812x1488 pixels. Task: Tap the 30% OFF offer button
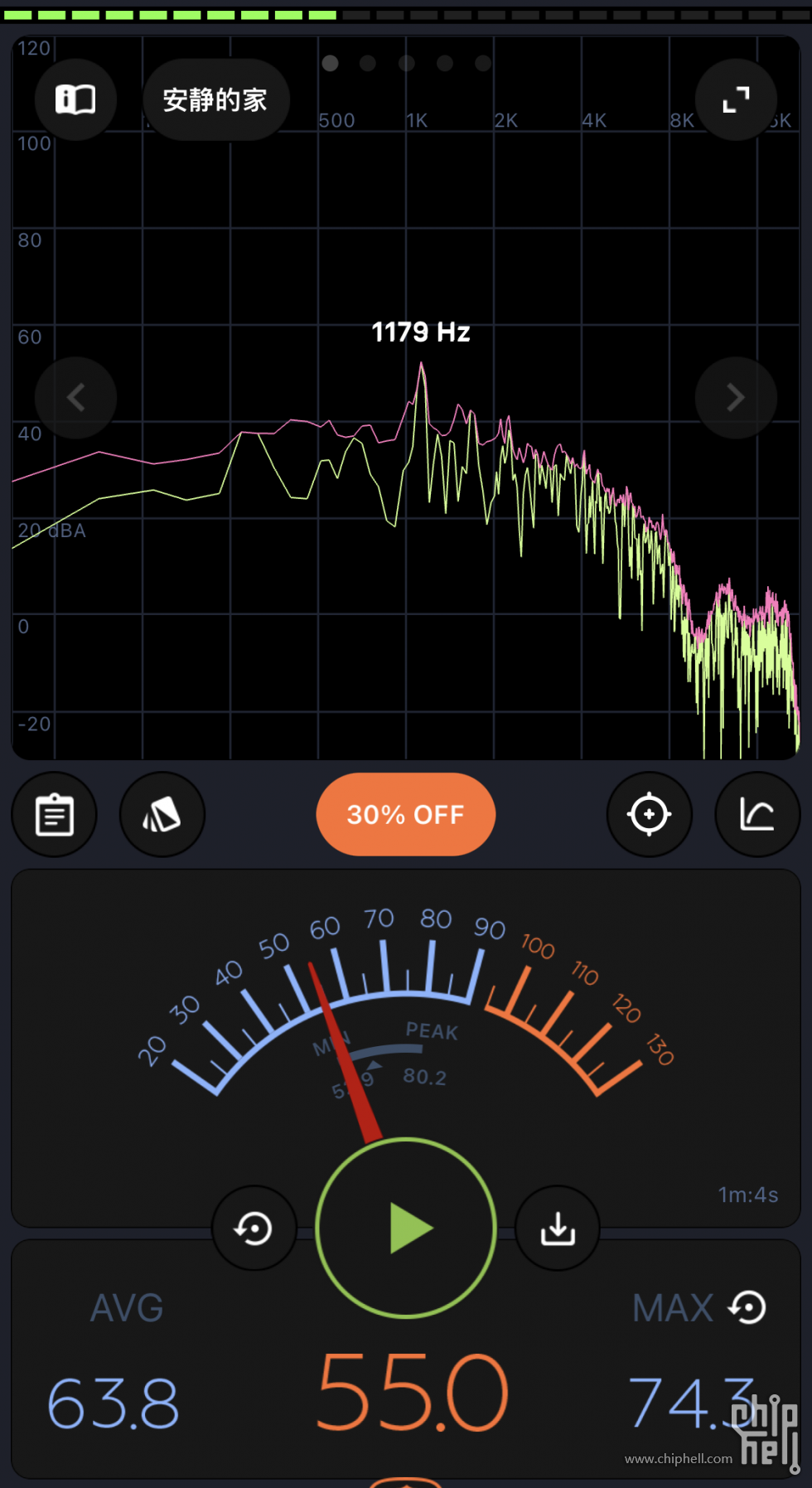(405, 815)
